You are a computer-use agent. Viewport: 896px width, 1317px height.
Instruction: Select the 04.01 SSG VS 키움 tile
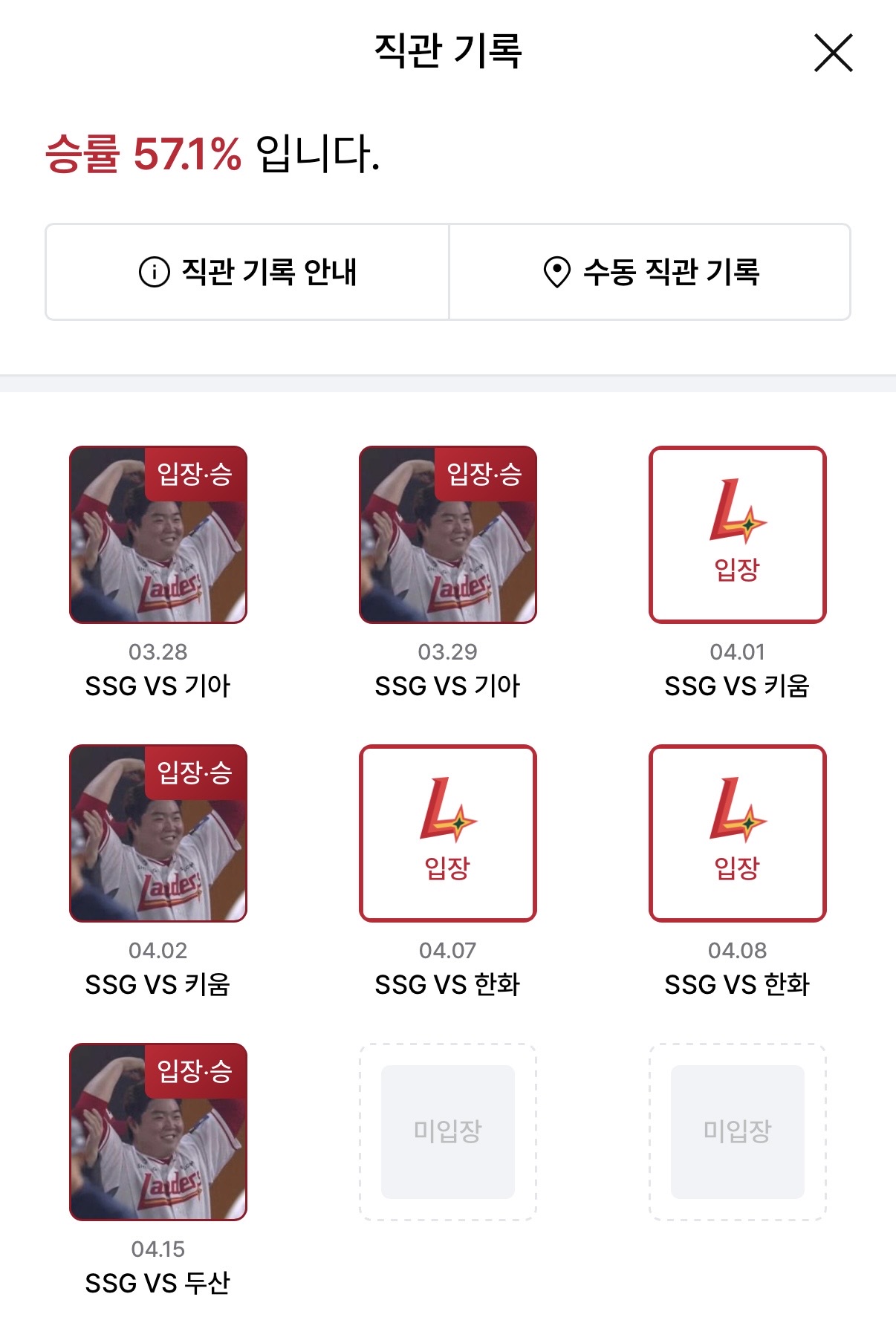point(737,535)
